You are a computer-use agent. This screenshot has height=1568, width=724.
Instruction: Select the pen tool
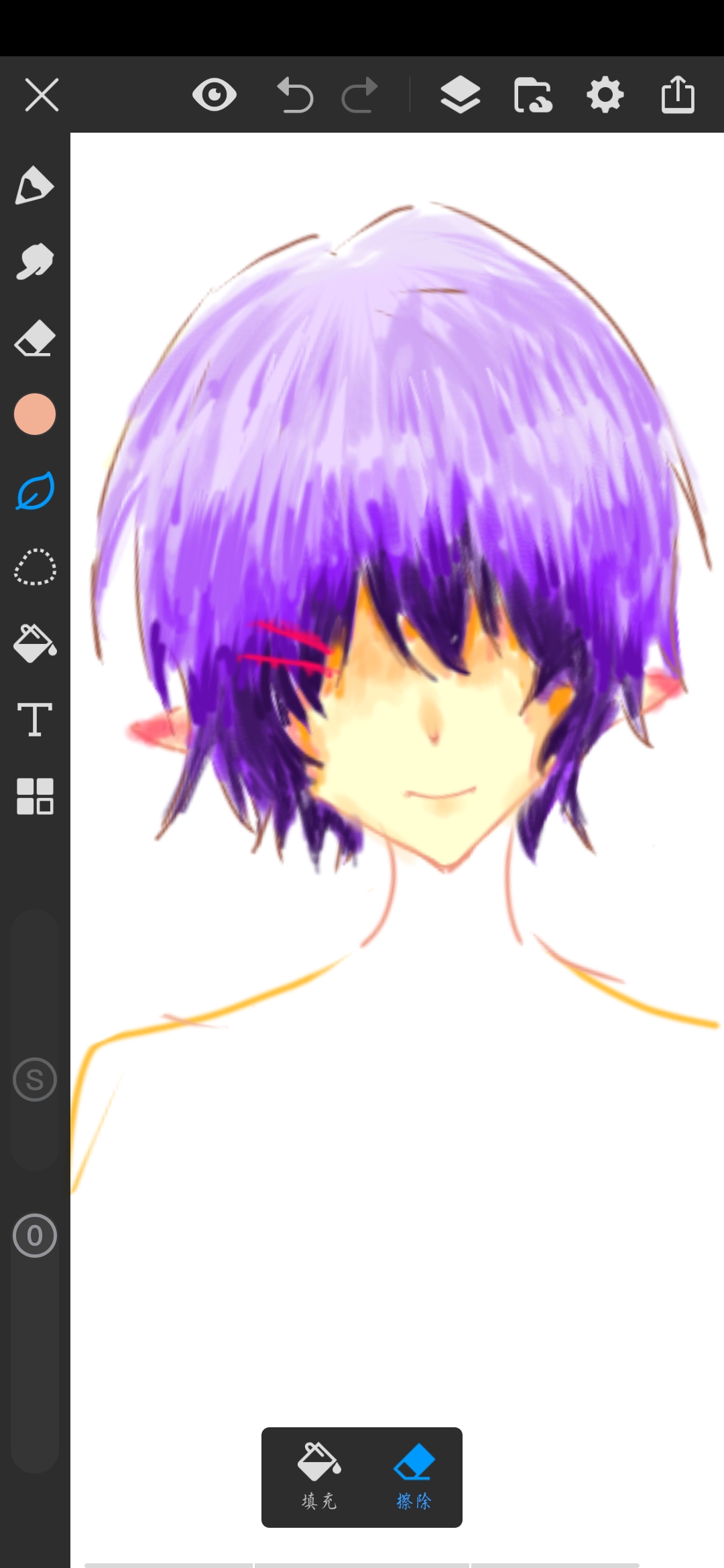[x=34, y=185]
